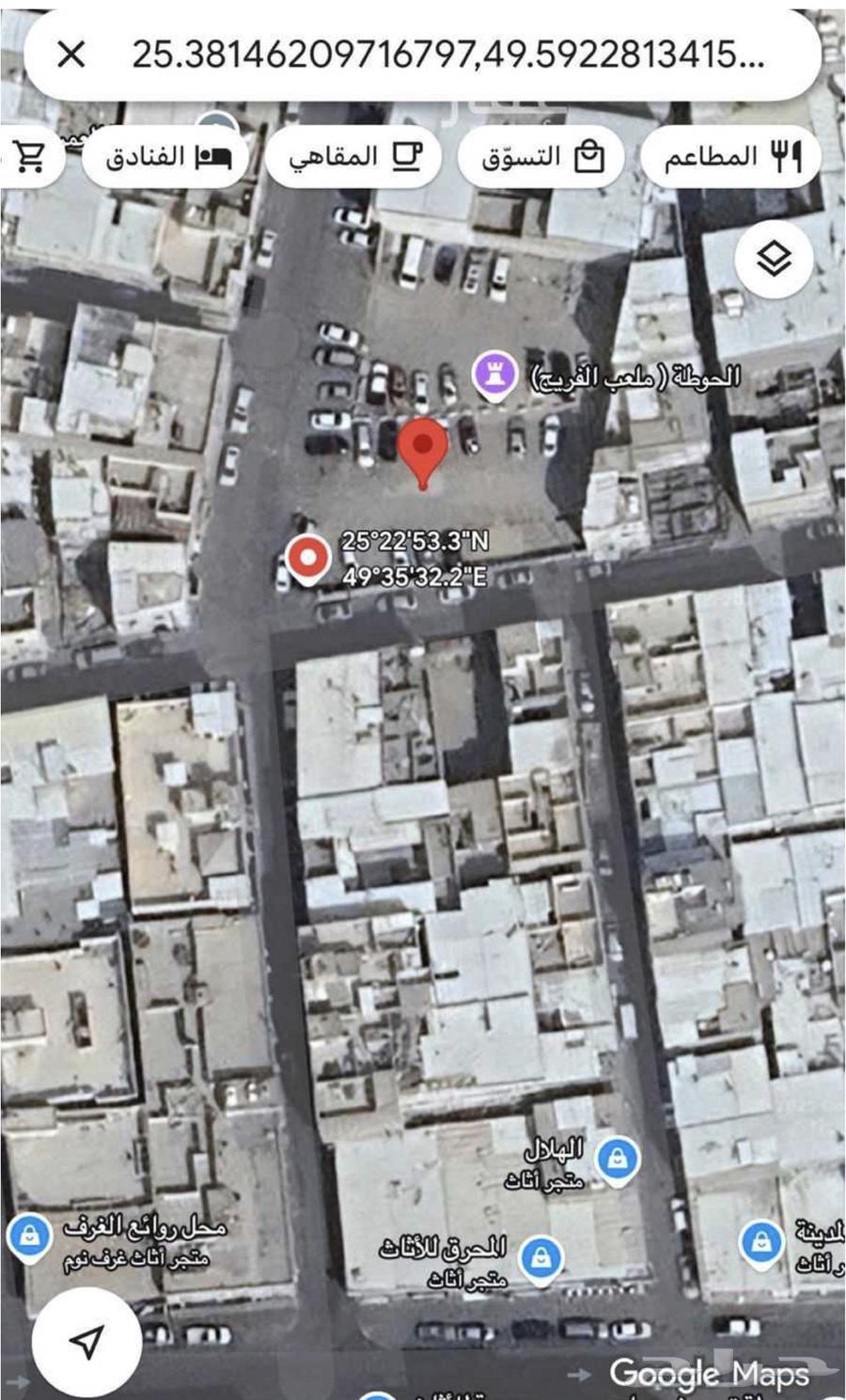Select the الفنادق hotels chip

point(166,156)
